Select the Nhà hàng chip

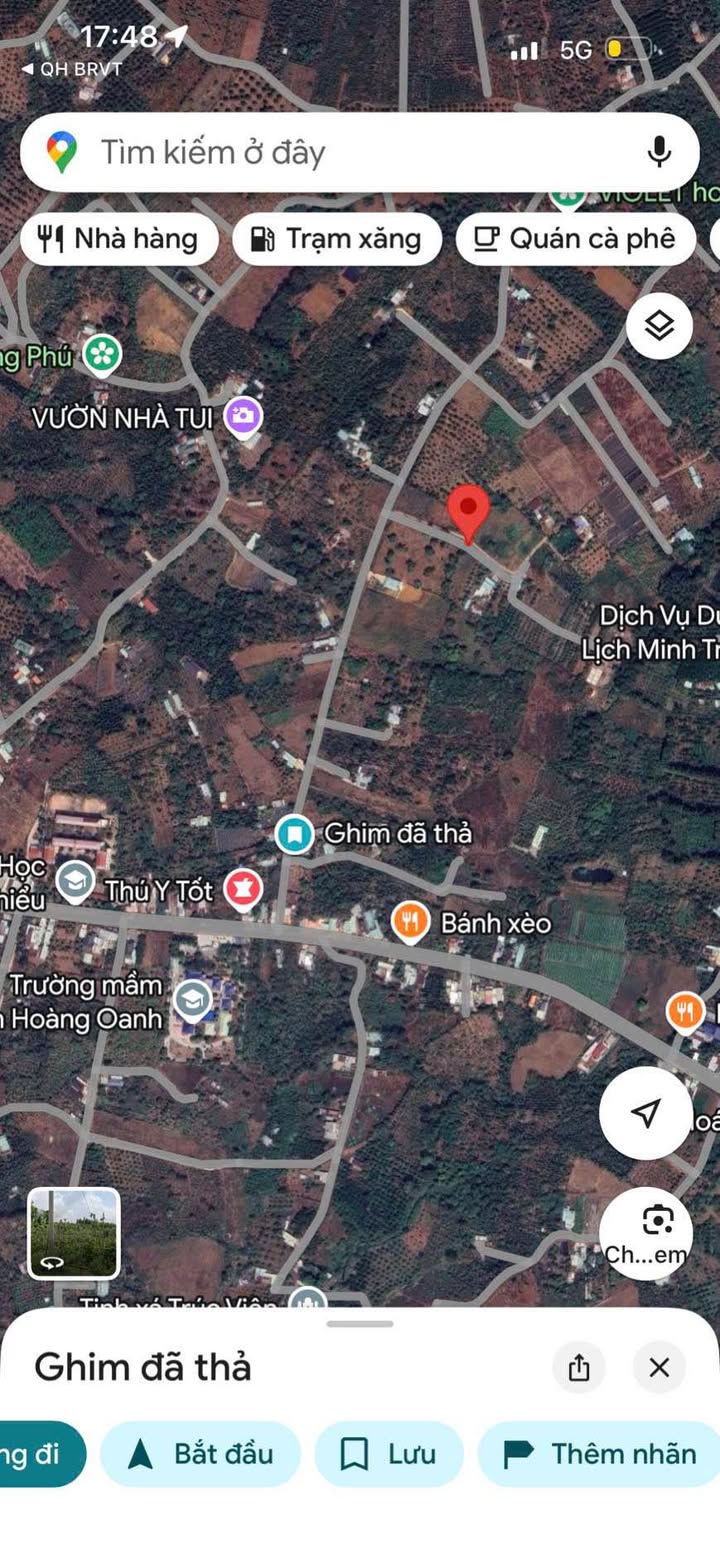[x=119, y=239]
